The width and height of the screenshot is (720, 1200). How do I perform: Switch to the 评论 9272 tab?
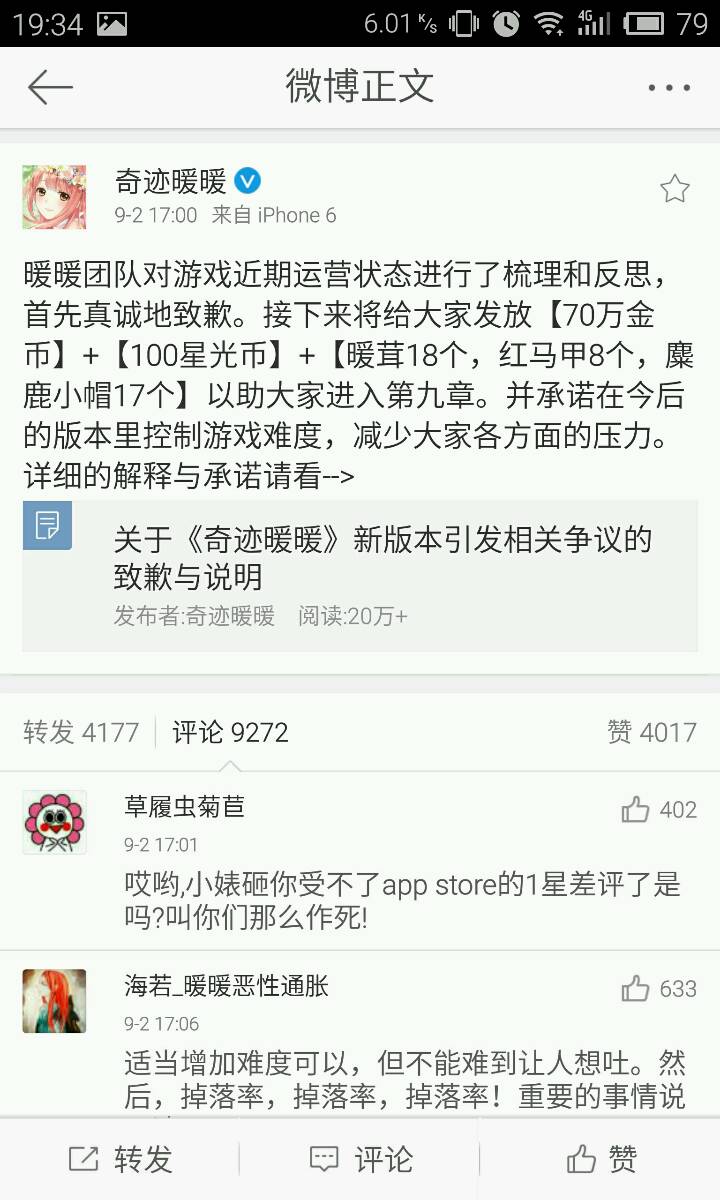(x=230, y=732)
